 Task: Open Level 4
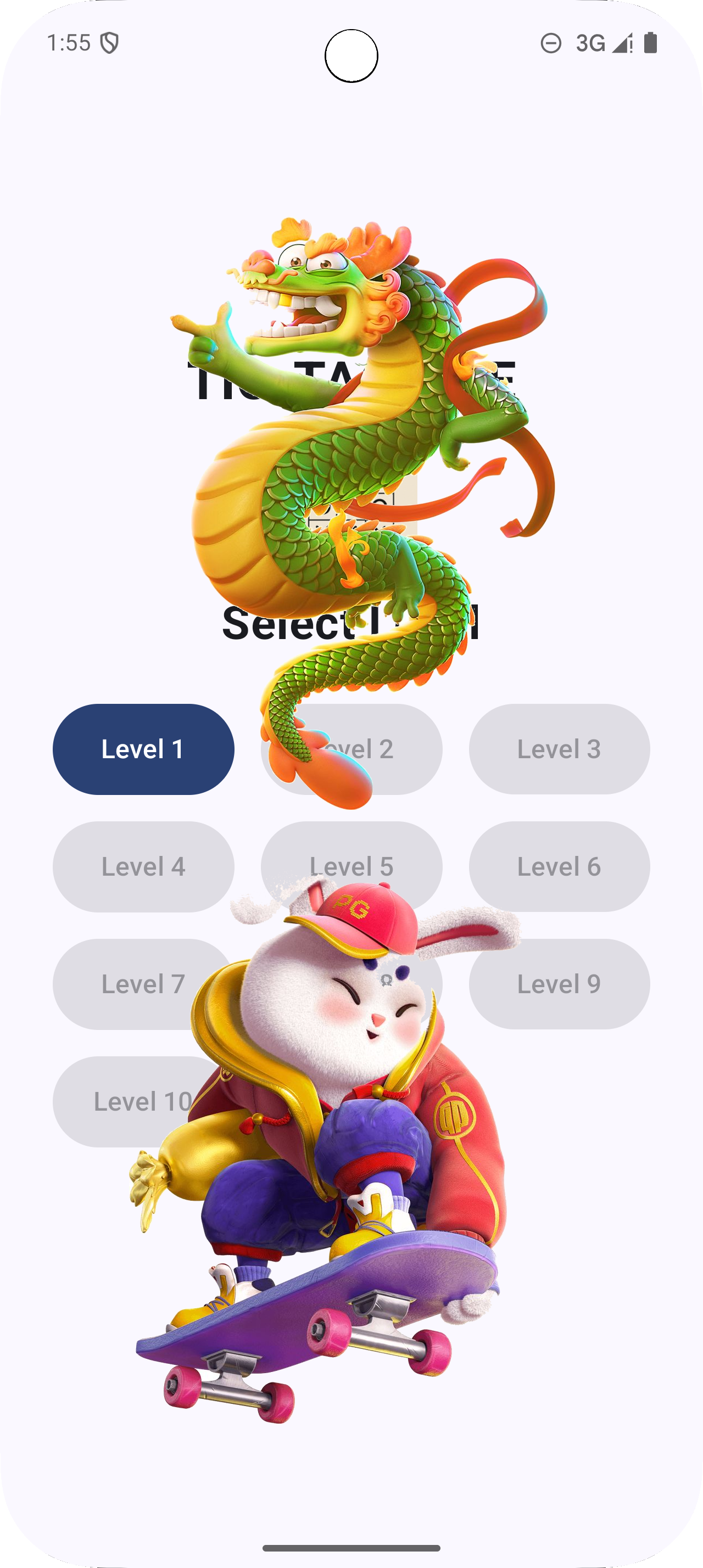pos(143,866)
